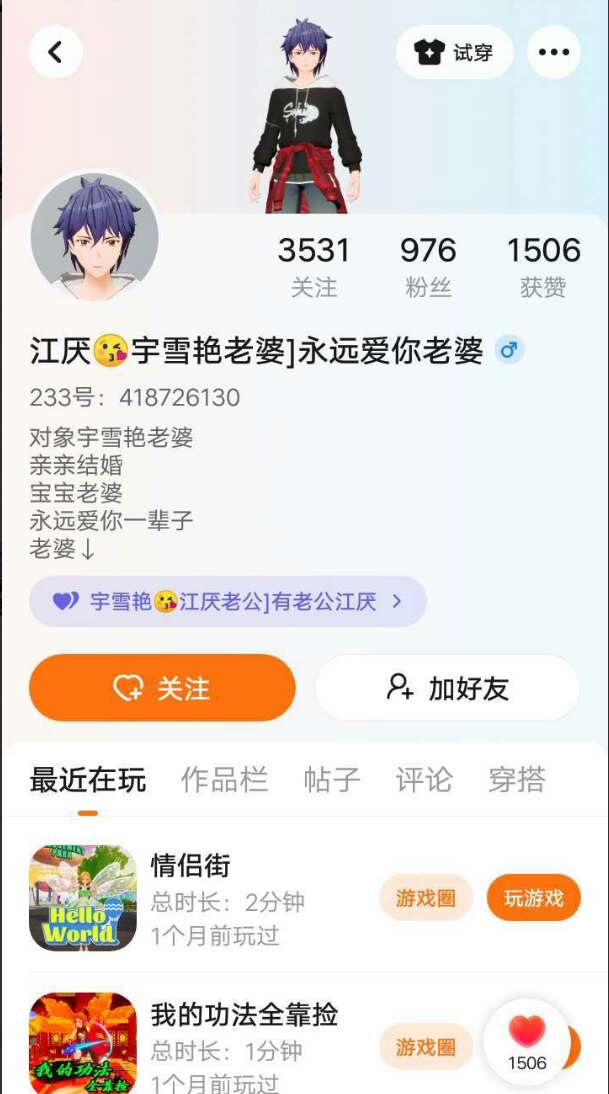Viewport: 609px width, 1094px height.
Task: Open the 穿搭 tab
Action: (x=517, y=780)
